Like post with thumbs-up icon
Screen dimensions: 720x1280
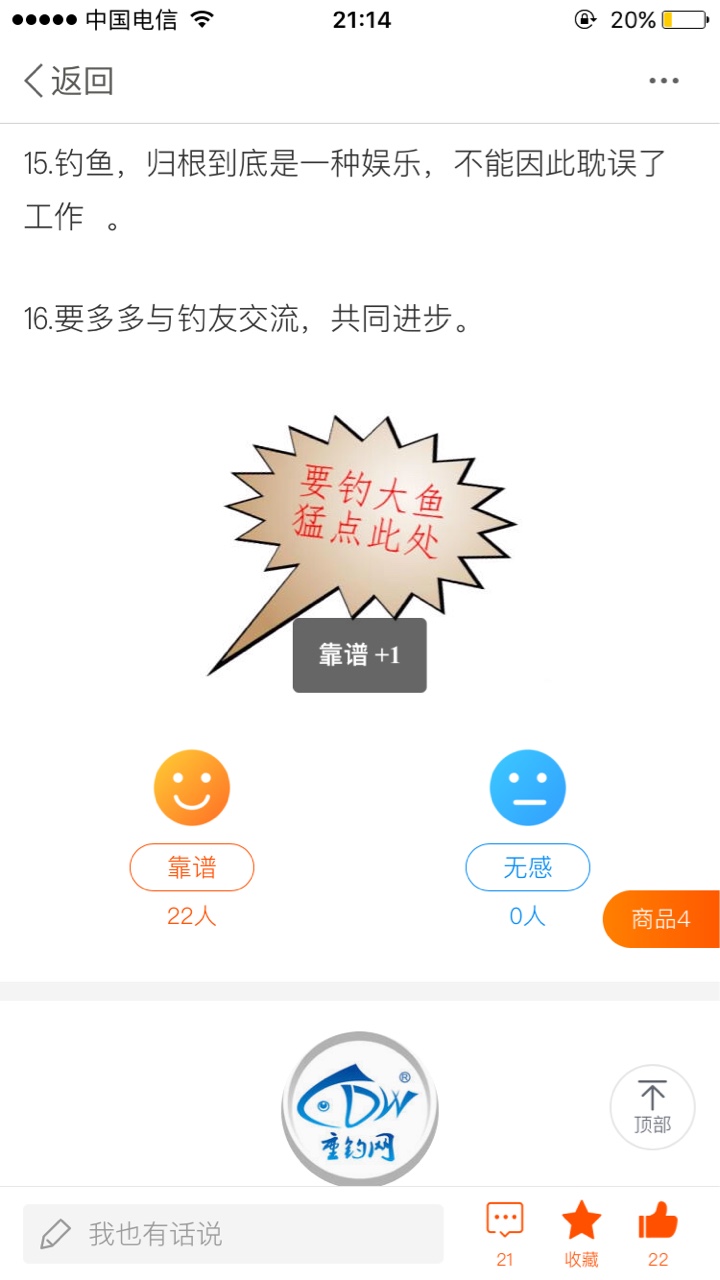click(657, 1233)
